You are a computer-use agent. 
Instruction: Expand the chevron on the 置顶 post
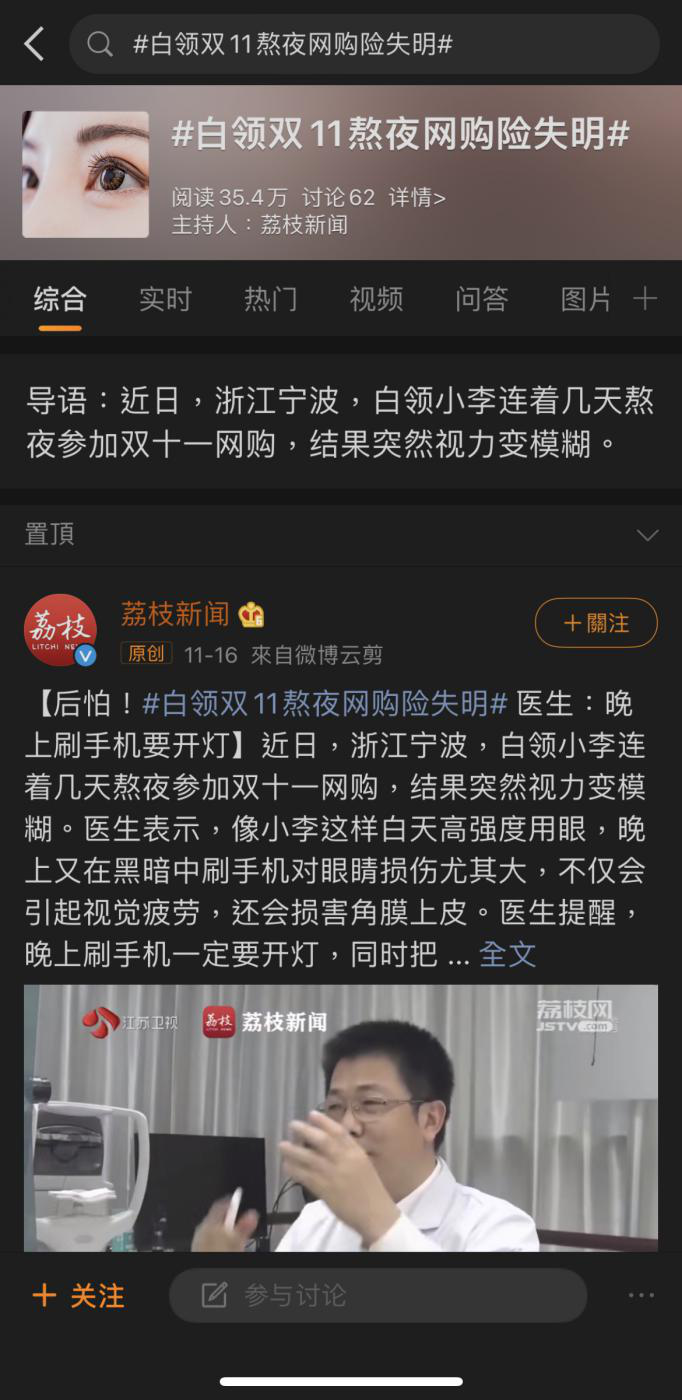[x=647, y=535]
